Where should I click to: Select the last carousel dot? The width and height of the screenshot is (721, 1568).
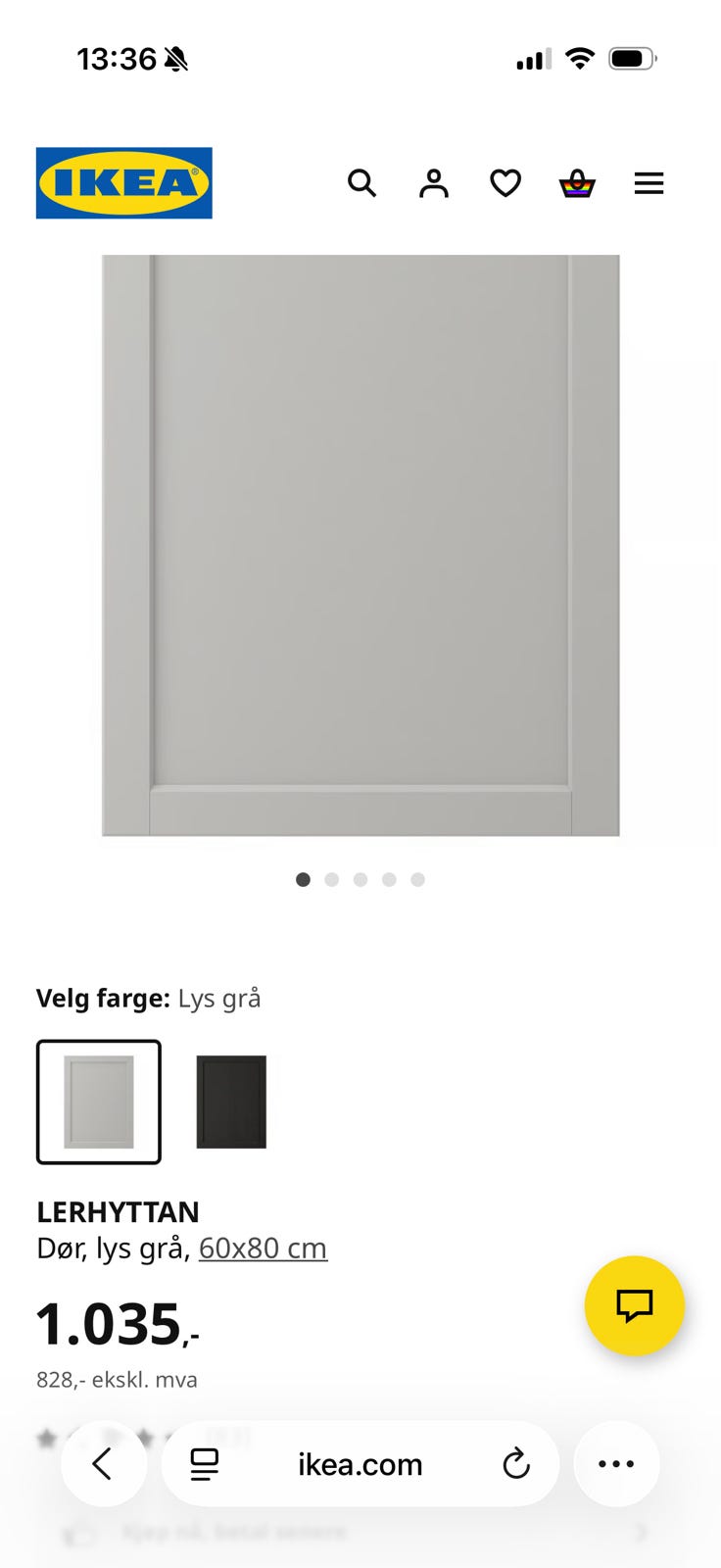[418, 879]
